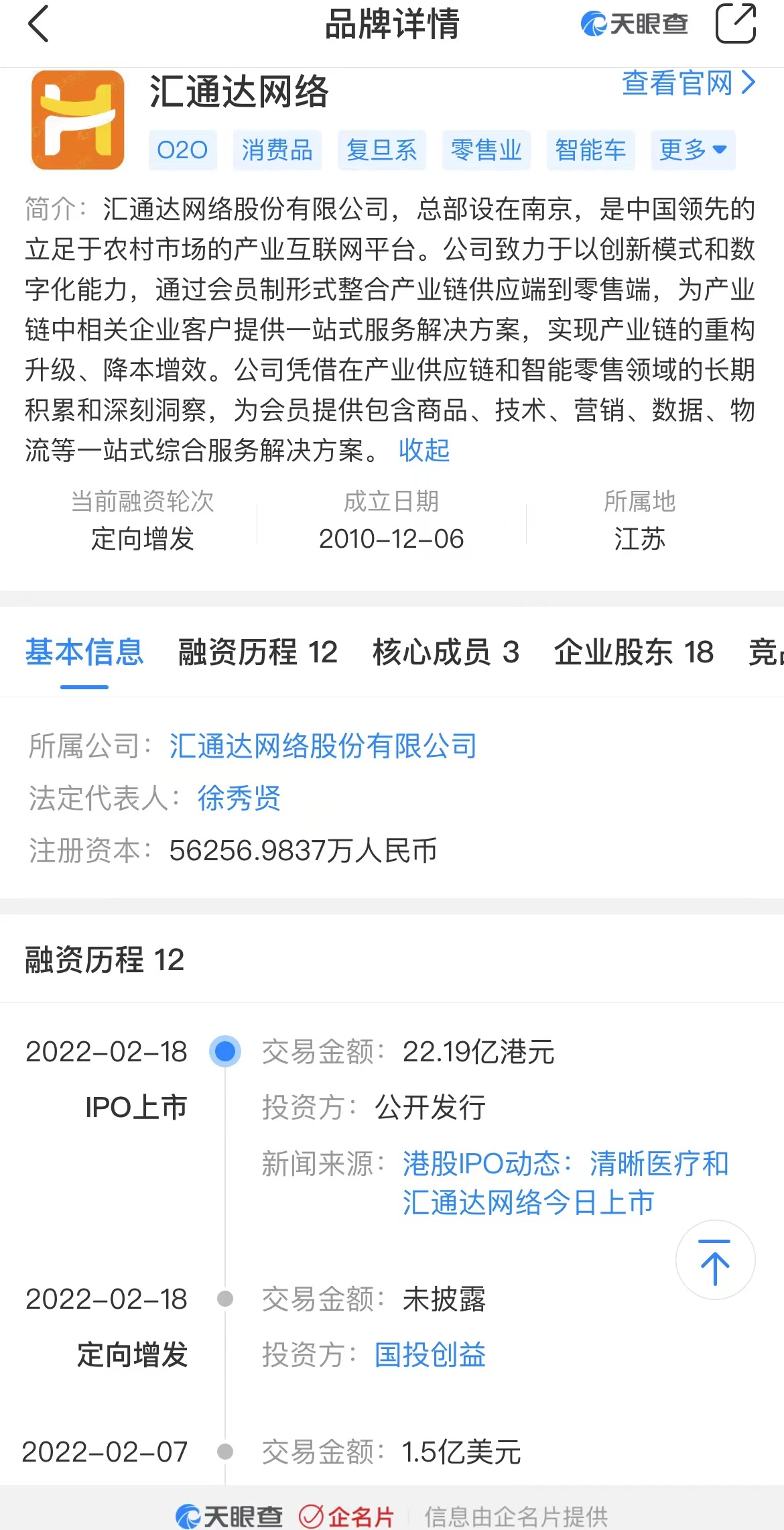The image size is (784, 1530).
Task: Switch to the 企业股东 18 tab
Action: pos(634,652)
